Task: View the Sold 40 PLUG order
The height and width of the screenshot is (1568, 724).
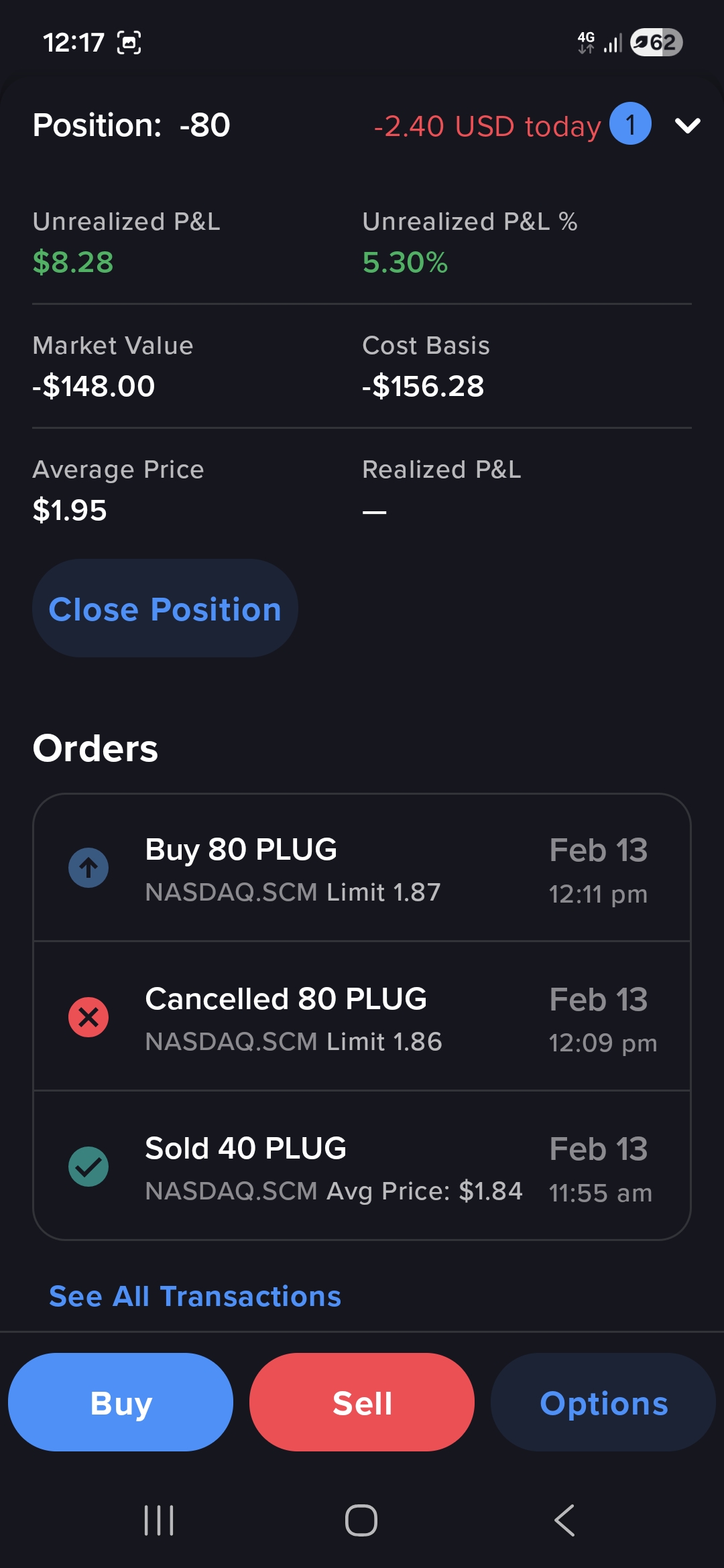Action: (362, 1166)
